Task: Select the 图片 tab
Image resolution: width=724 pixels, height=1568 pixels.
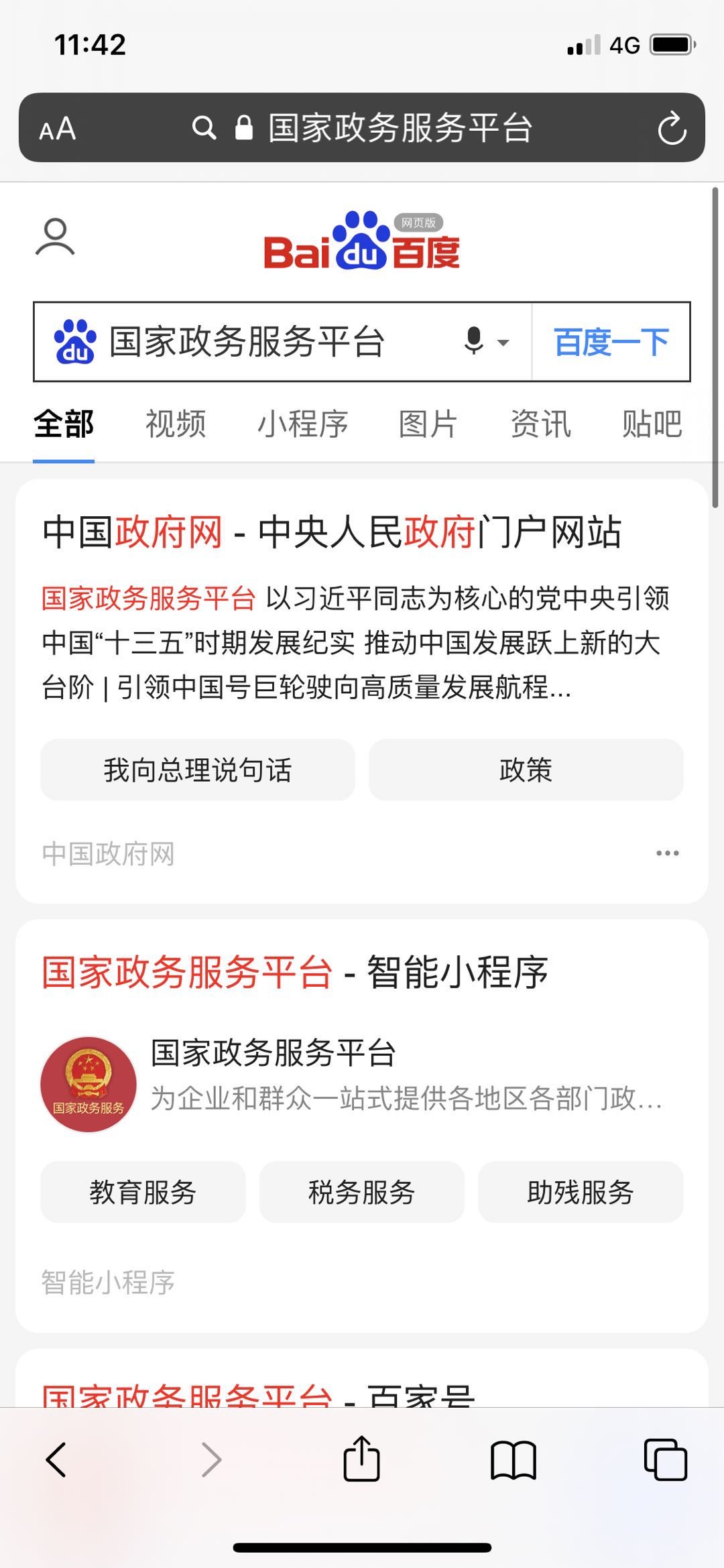Action: 428,424
